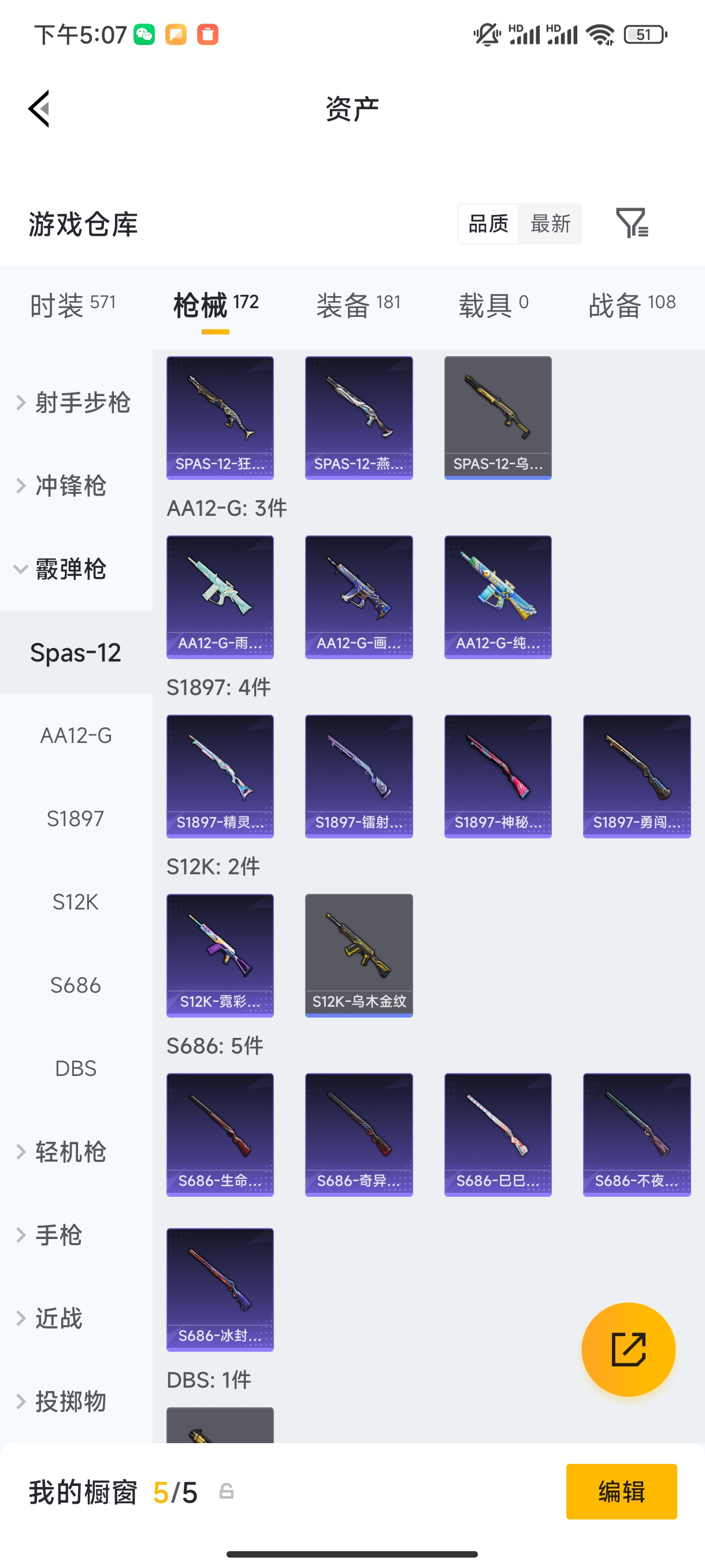The width and height of the screenshot is (705, 1568).
Task: Expand the 冲锋枪 category
Action: point(70,486)
